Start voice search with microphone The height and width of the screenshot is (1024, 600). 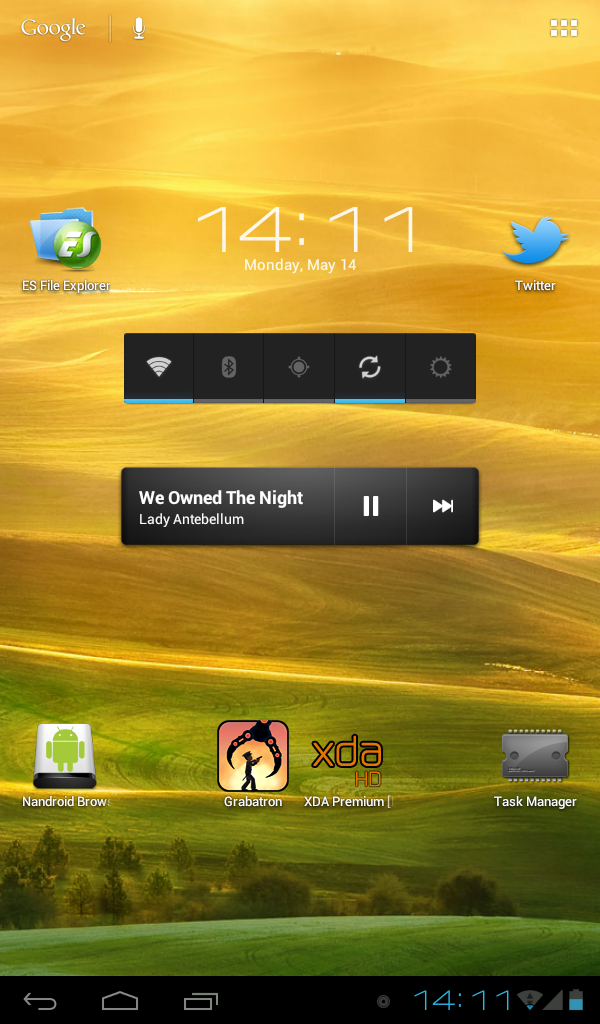[139, 28]
